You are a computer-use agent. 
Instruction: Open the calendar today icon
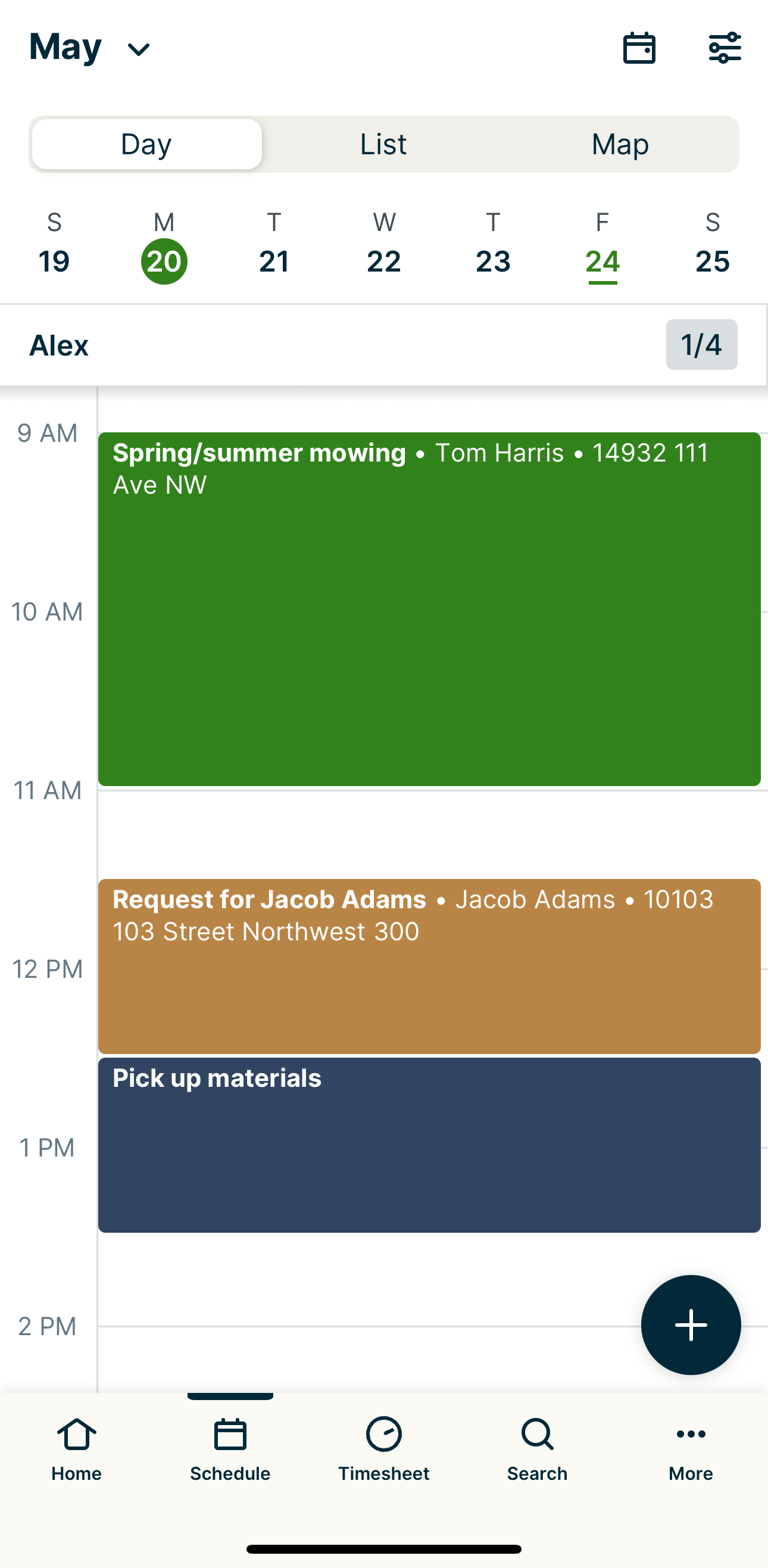pos(639,48)
